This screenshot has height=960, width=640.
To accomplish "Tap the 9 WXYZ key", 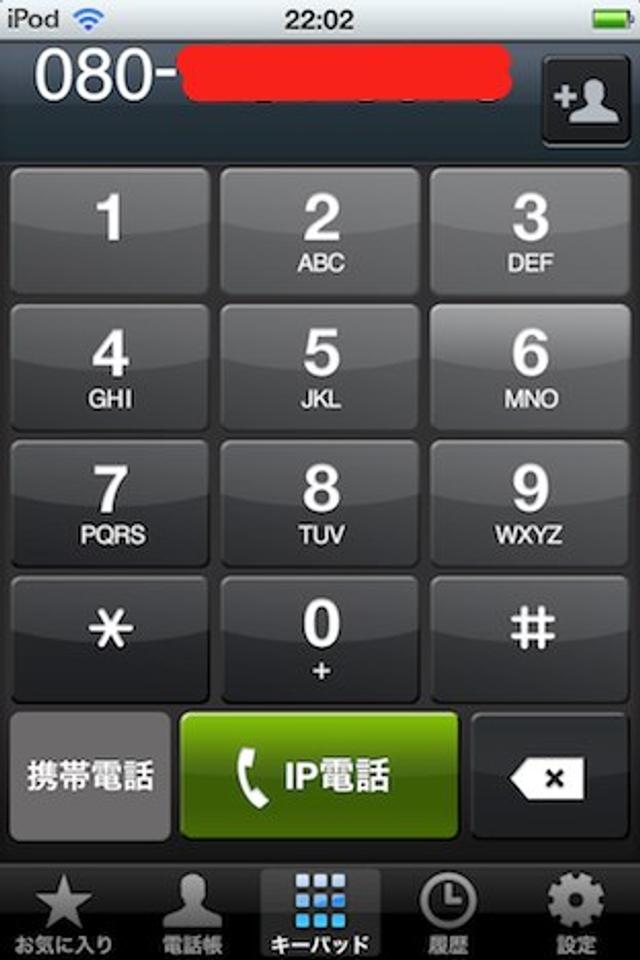I will (x=530, y=503).
